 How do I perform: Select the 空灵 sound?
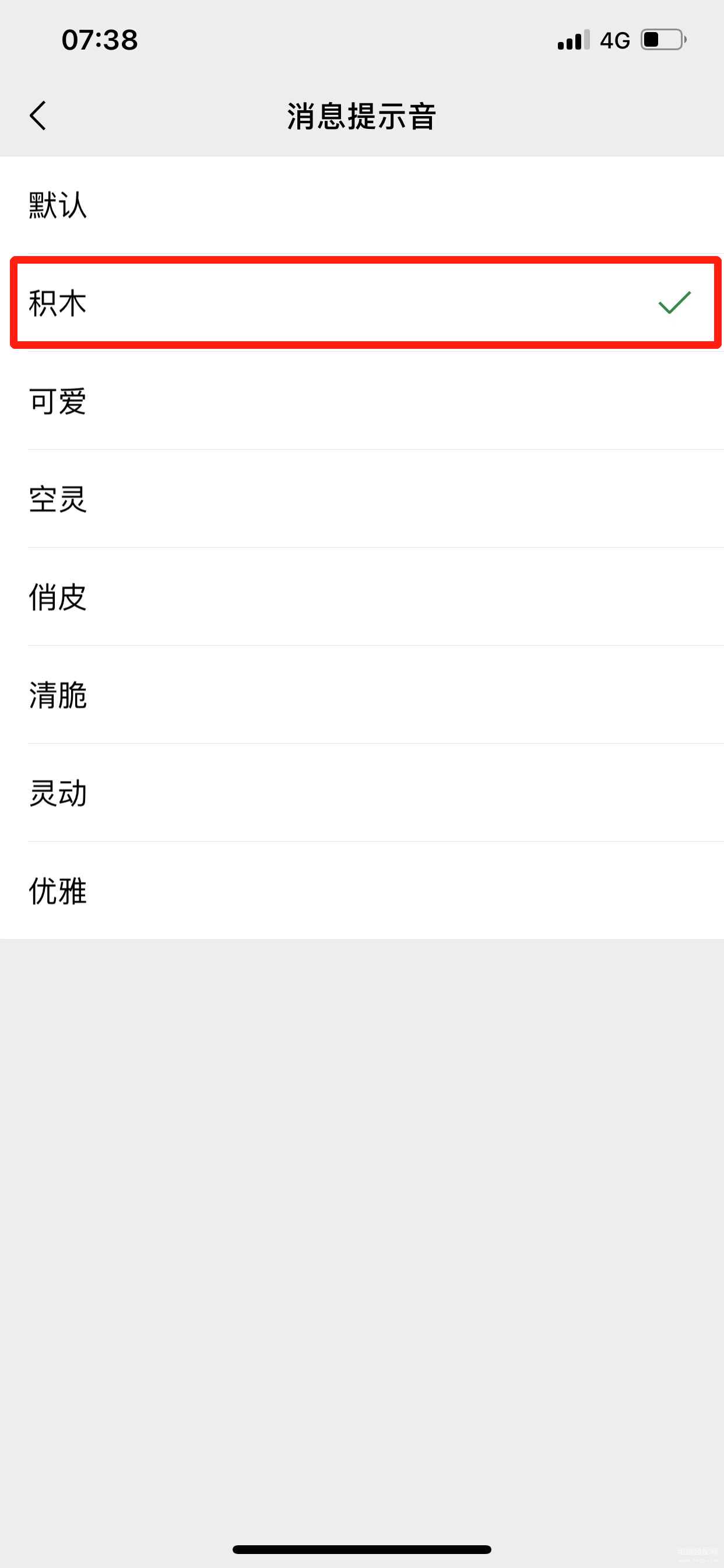coord(362,499)
